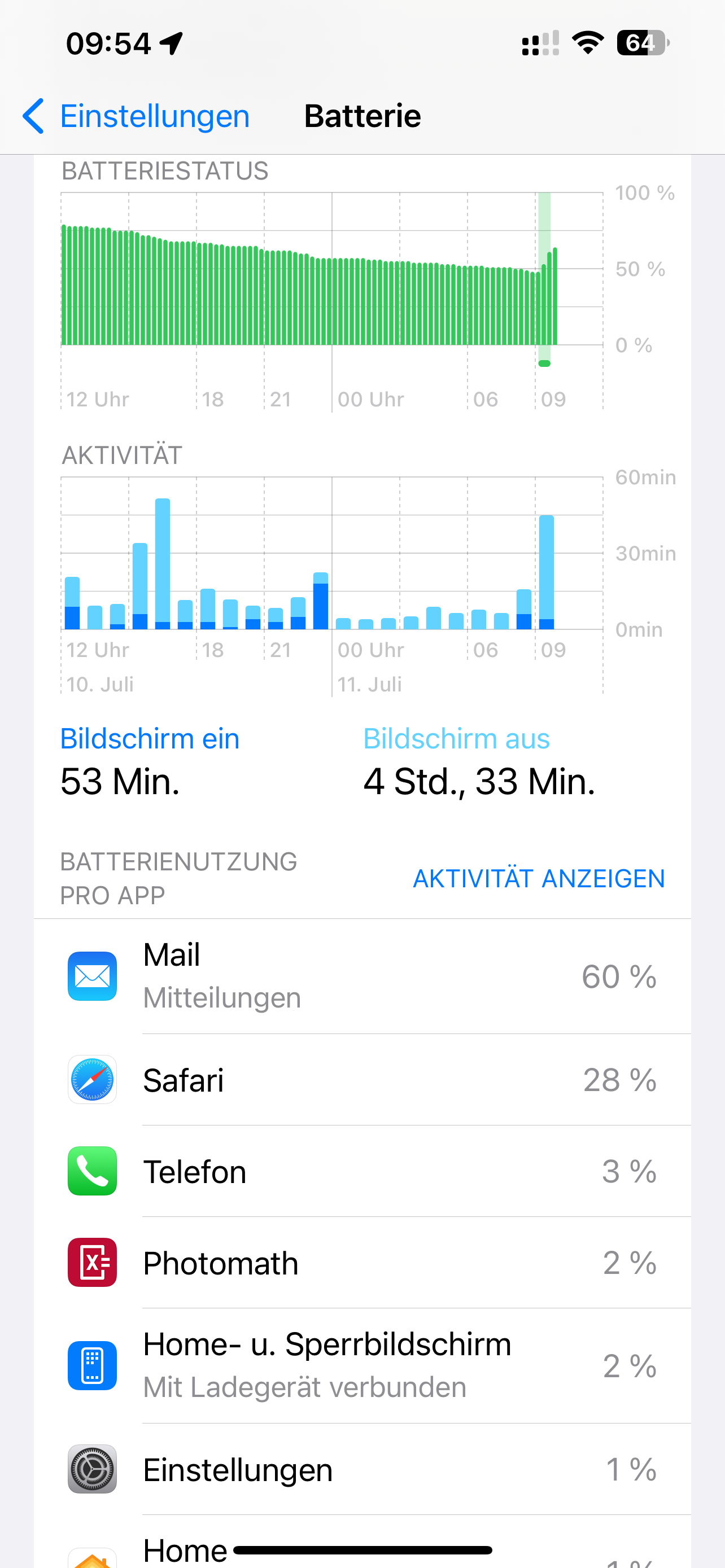725x1568 pixels.
Task: Select the Mail battery usage row
Action: (362, 976)
